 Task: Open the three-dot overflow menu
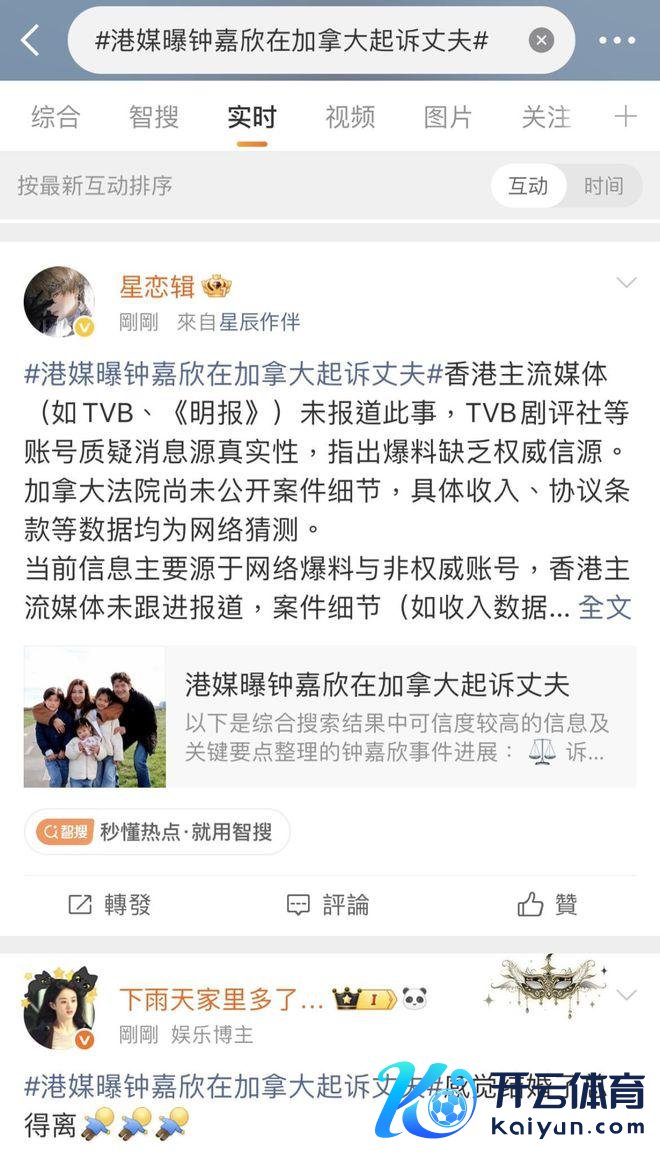617,41
